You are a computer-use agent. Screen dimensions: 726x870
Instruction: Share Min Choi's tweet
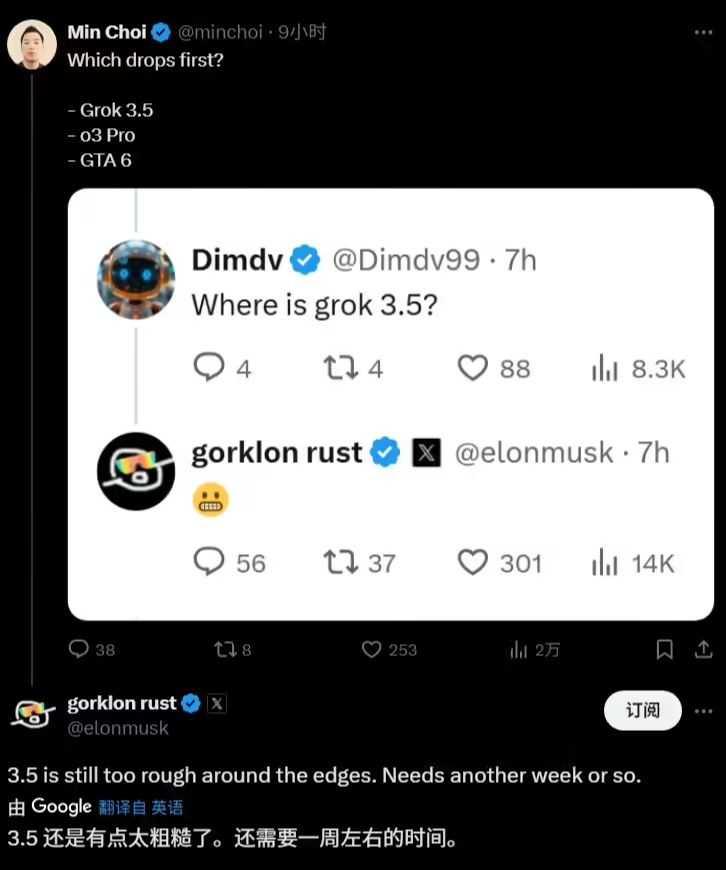tap(703, 649)
